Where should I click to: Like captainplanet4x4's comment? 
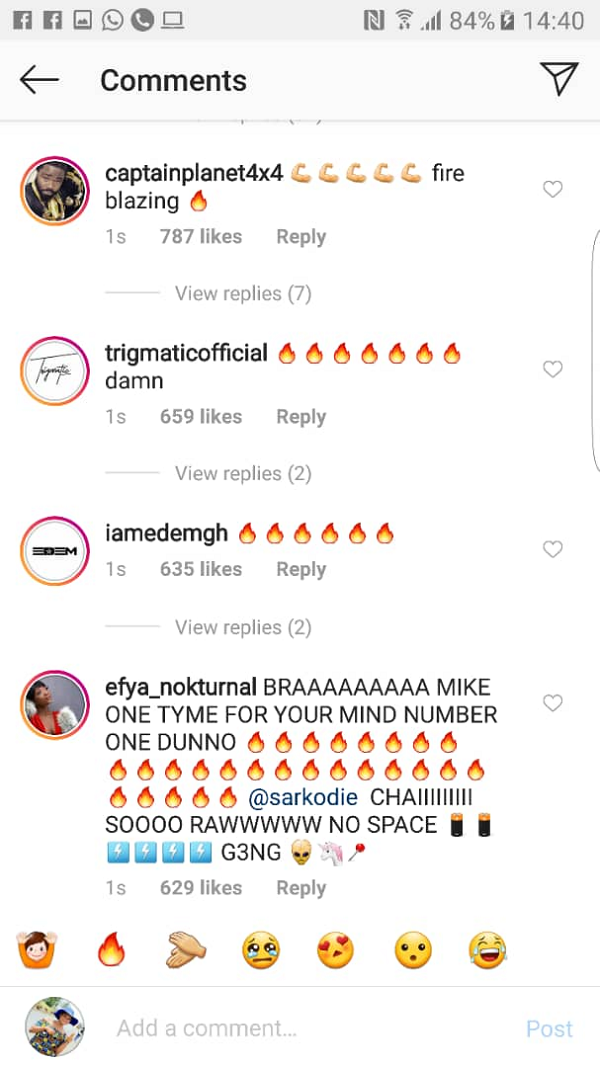click(552, 189)
